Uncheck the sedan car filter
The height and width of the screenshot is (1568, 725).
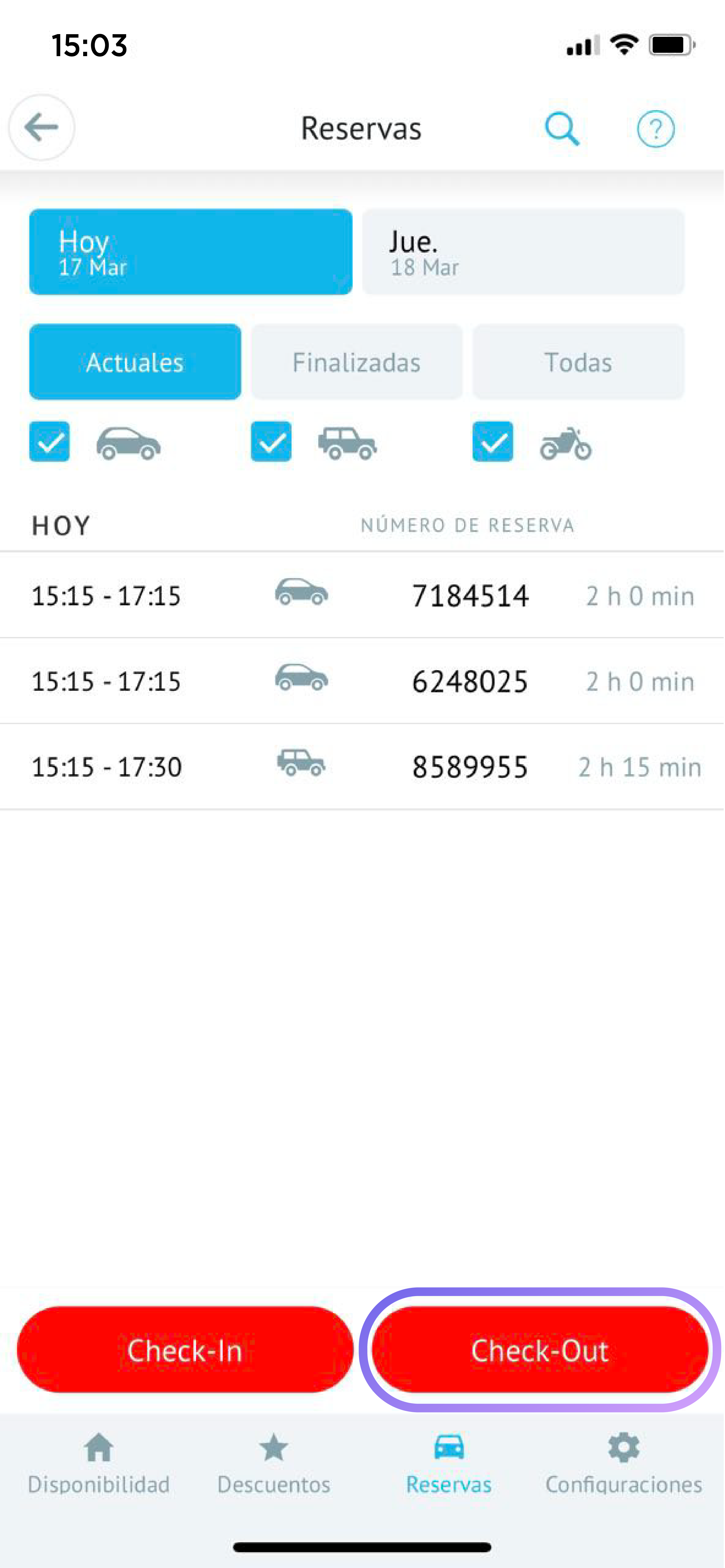point(50,442)
